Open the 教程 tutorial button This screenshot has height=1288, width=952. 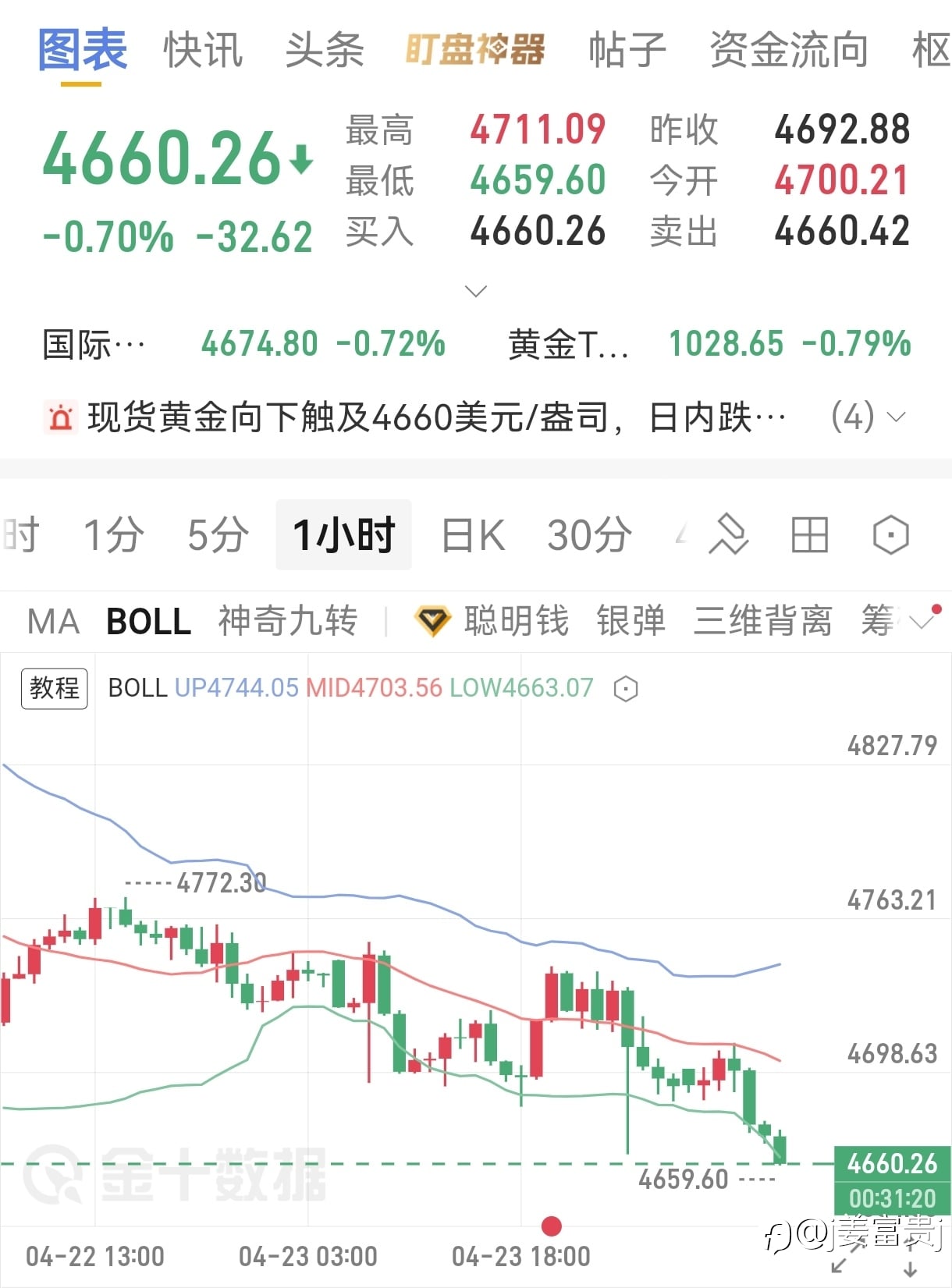[x=54, y=688]
